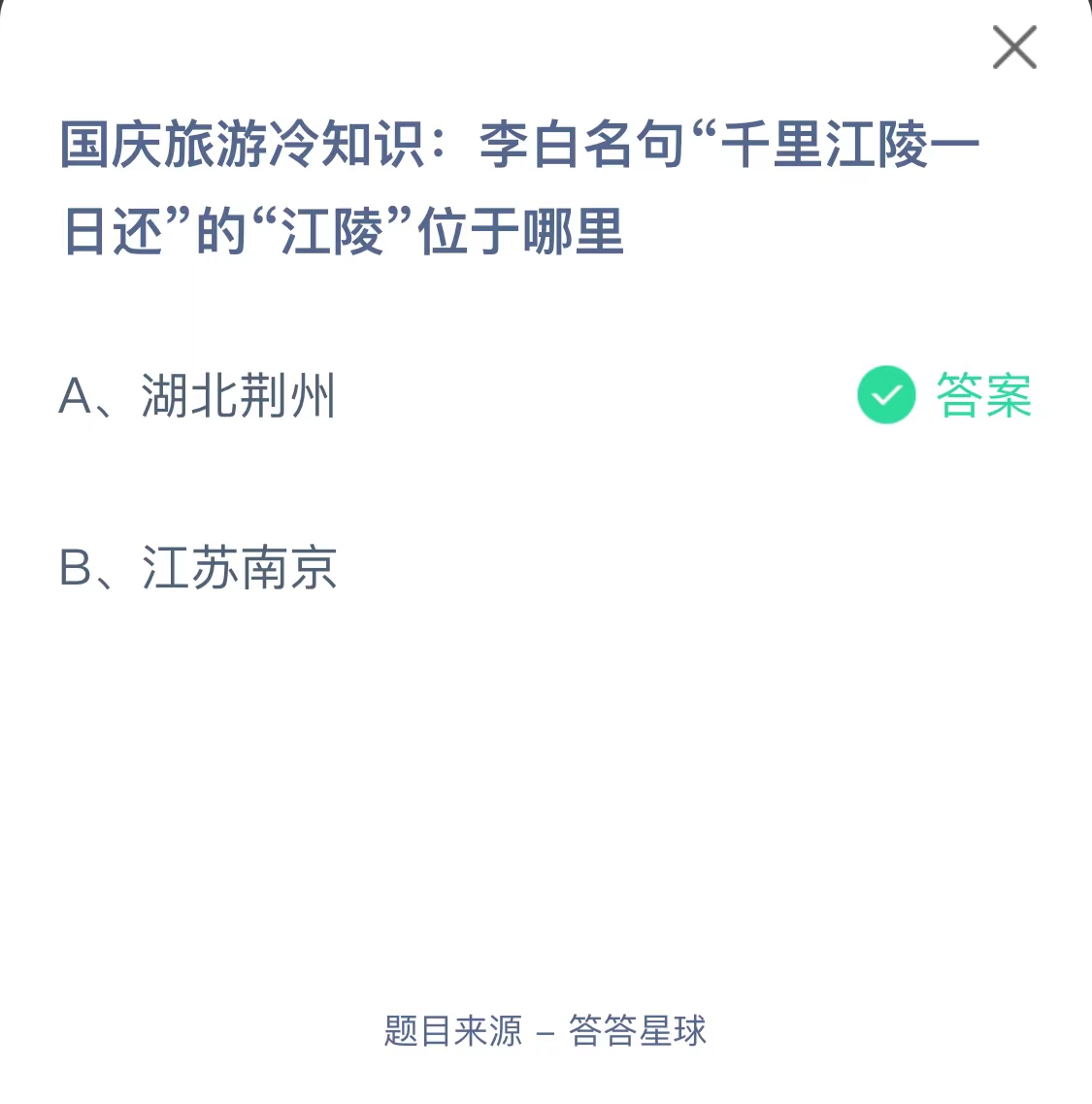Select answer A、湖北荆州

coord(198,396)
